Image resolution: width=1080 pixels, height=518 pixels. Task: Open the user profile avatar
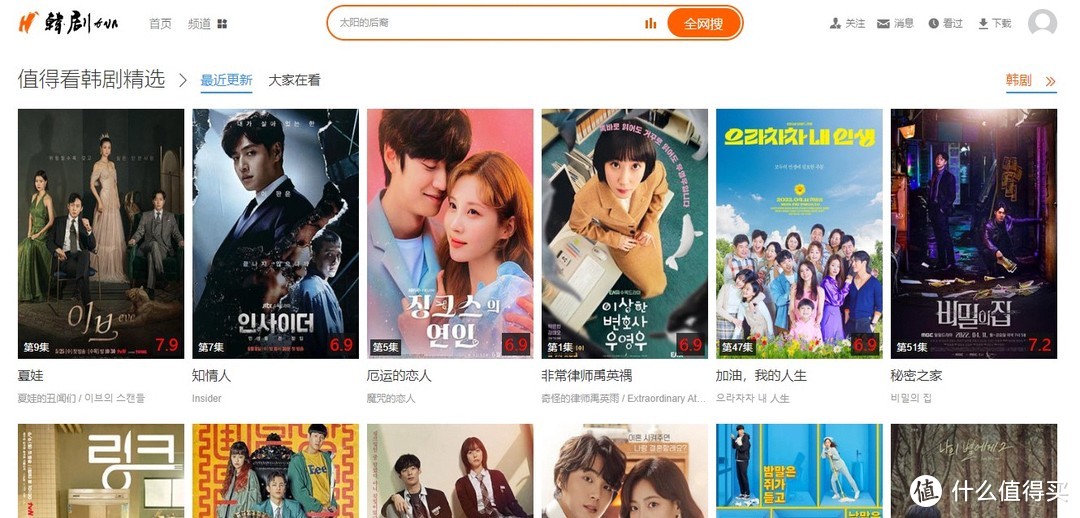[x=1042, y=23]
